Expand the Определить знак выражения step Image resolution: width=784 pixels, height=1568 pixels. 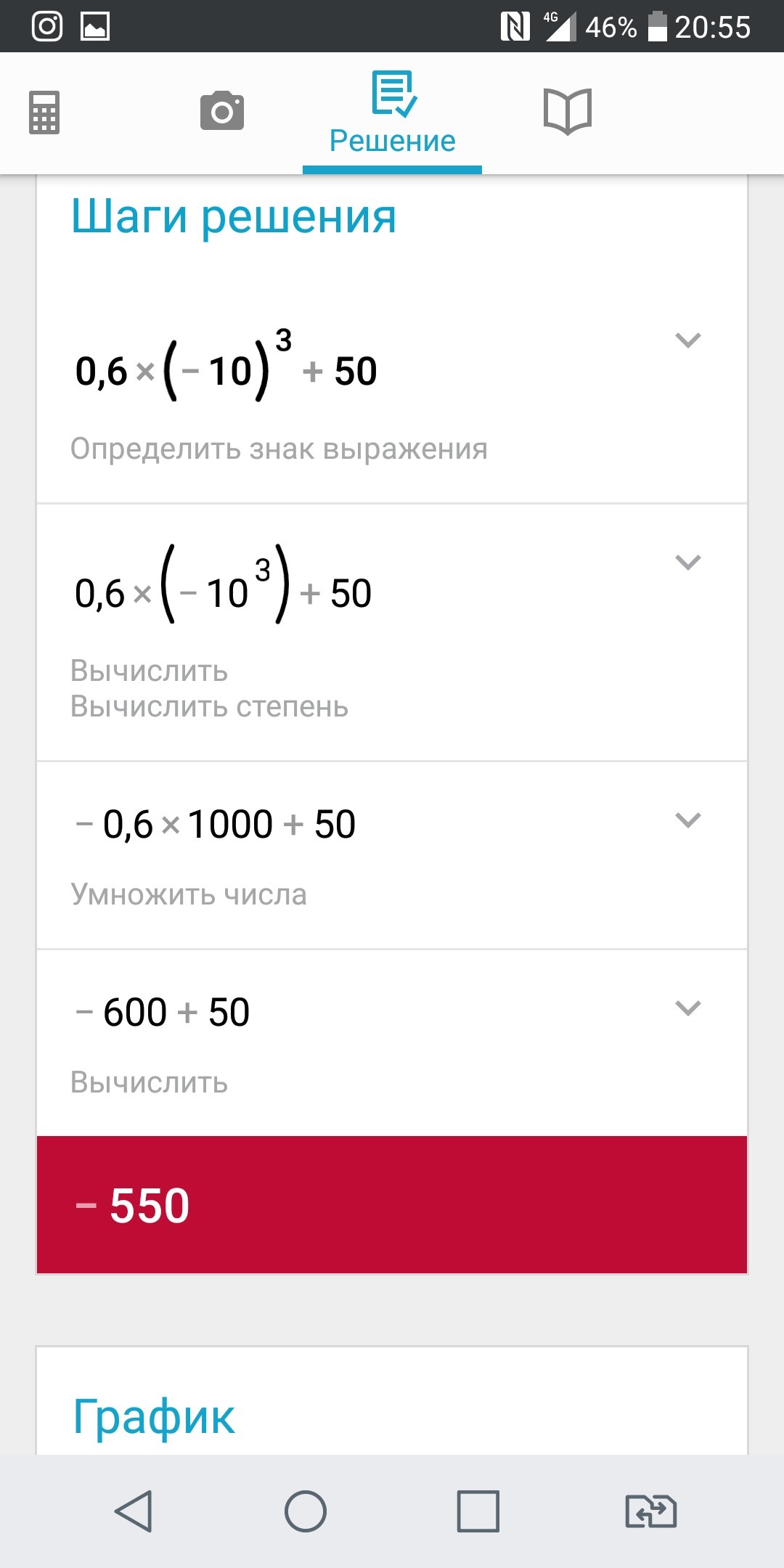point(687,340)
